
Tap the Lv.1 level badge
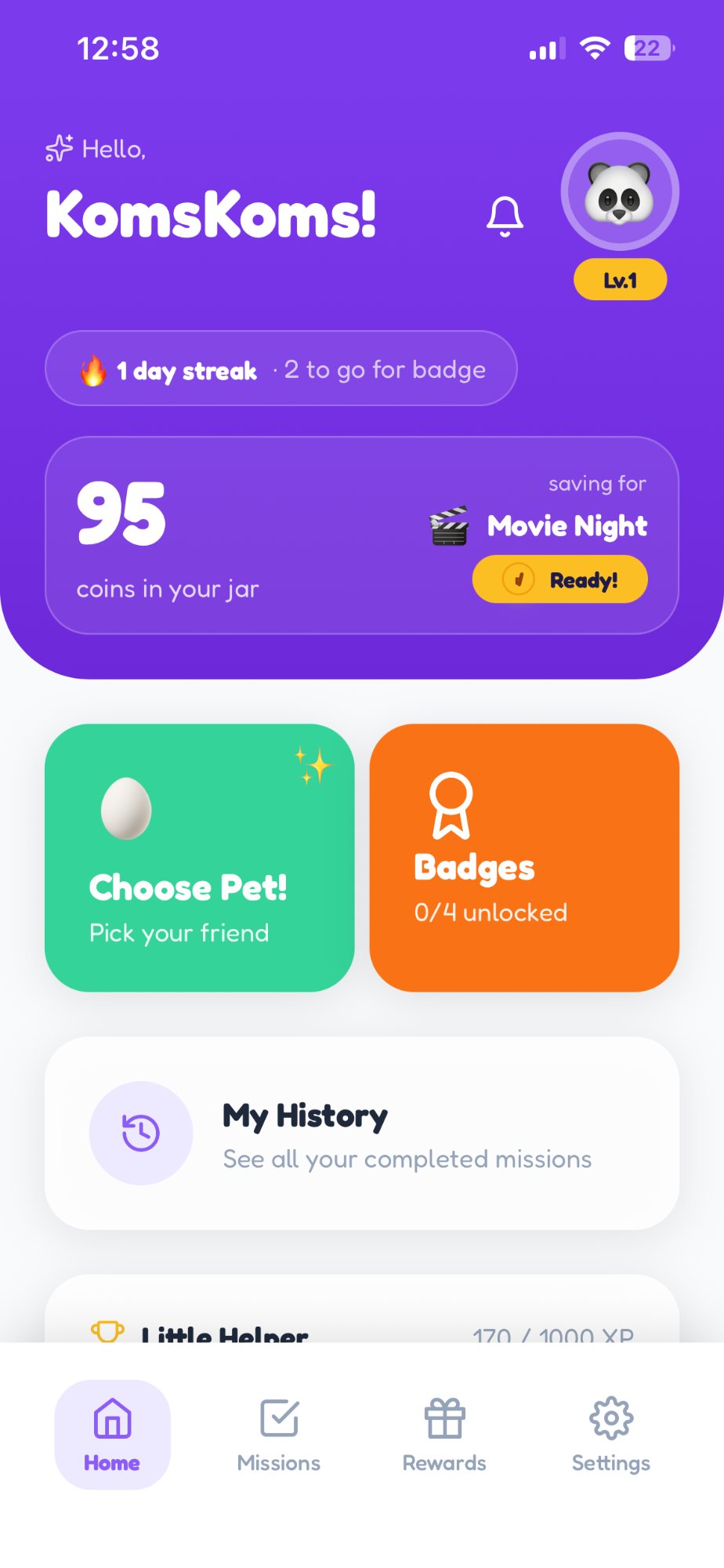[x=619, y=279]
